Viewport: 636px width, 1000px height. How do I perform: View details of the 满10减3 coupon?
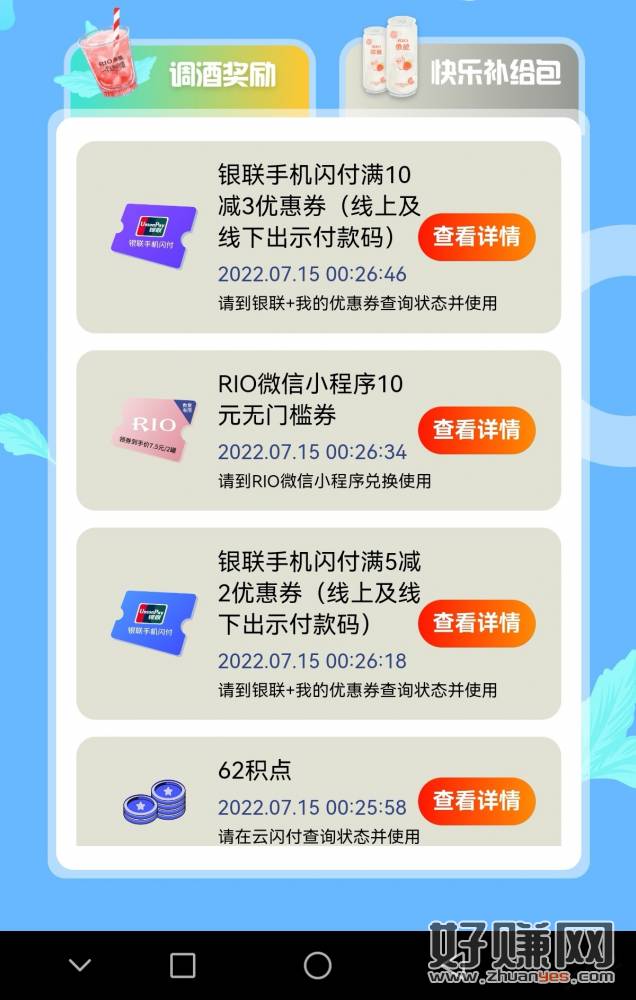coord(476,237)
